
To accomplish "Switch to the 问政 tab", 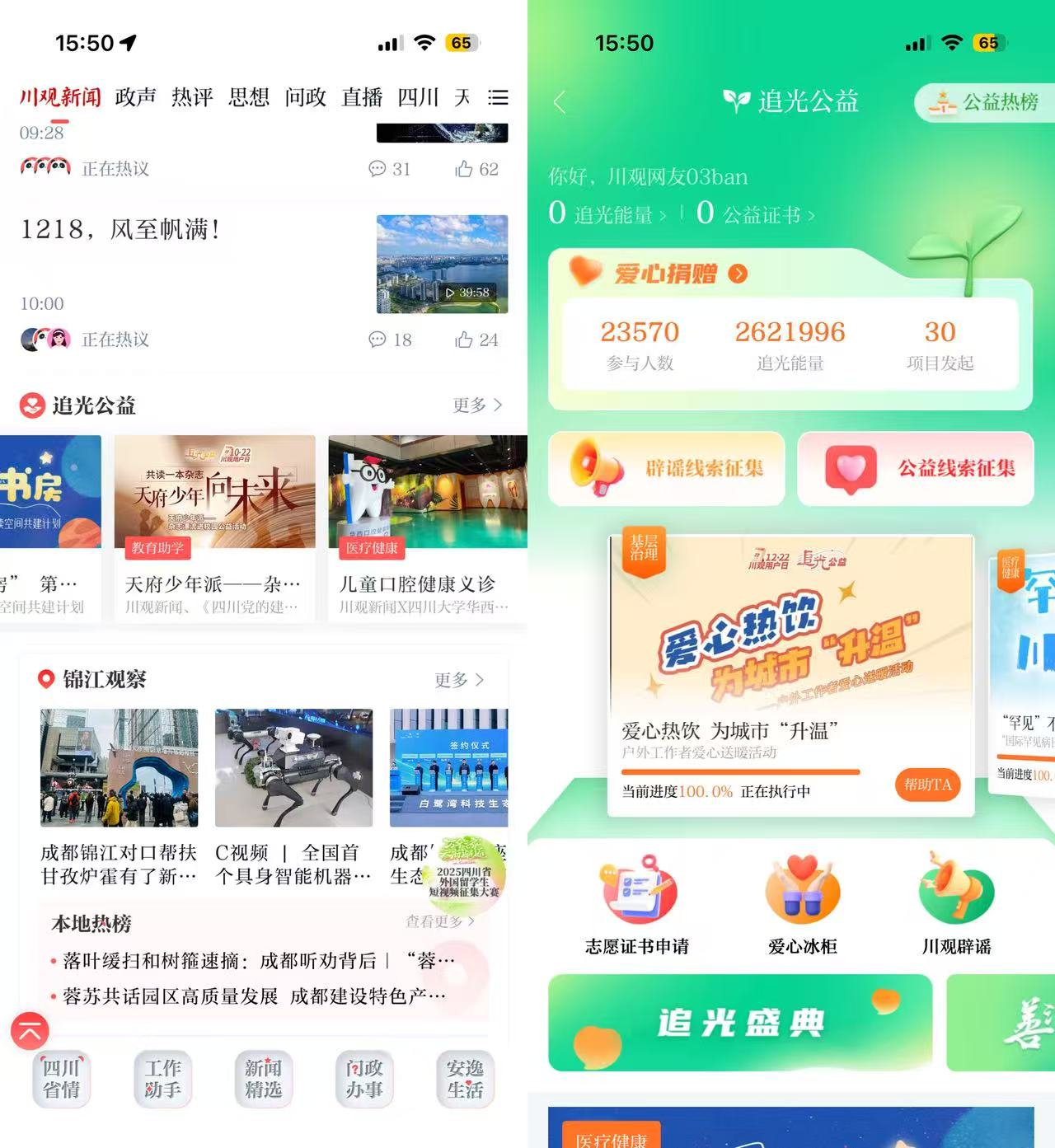I will click(306, 97).
